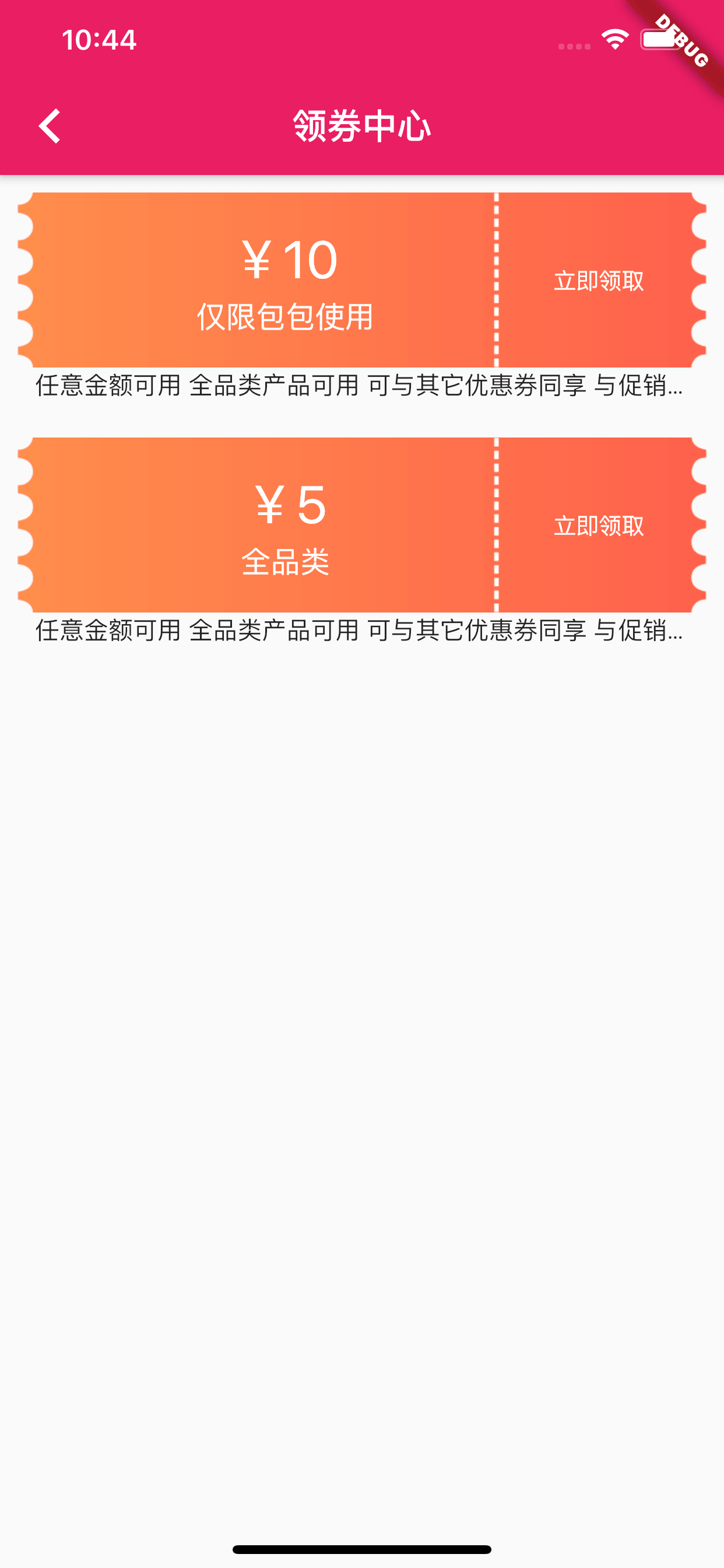Claim the ¥10 coupon with 立即领取
Screen dimensions: 724x1568
[x=598, y=281]
